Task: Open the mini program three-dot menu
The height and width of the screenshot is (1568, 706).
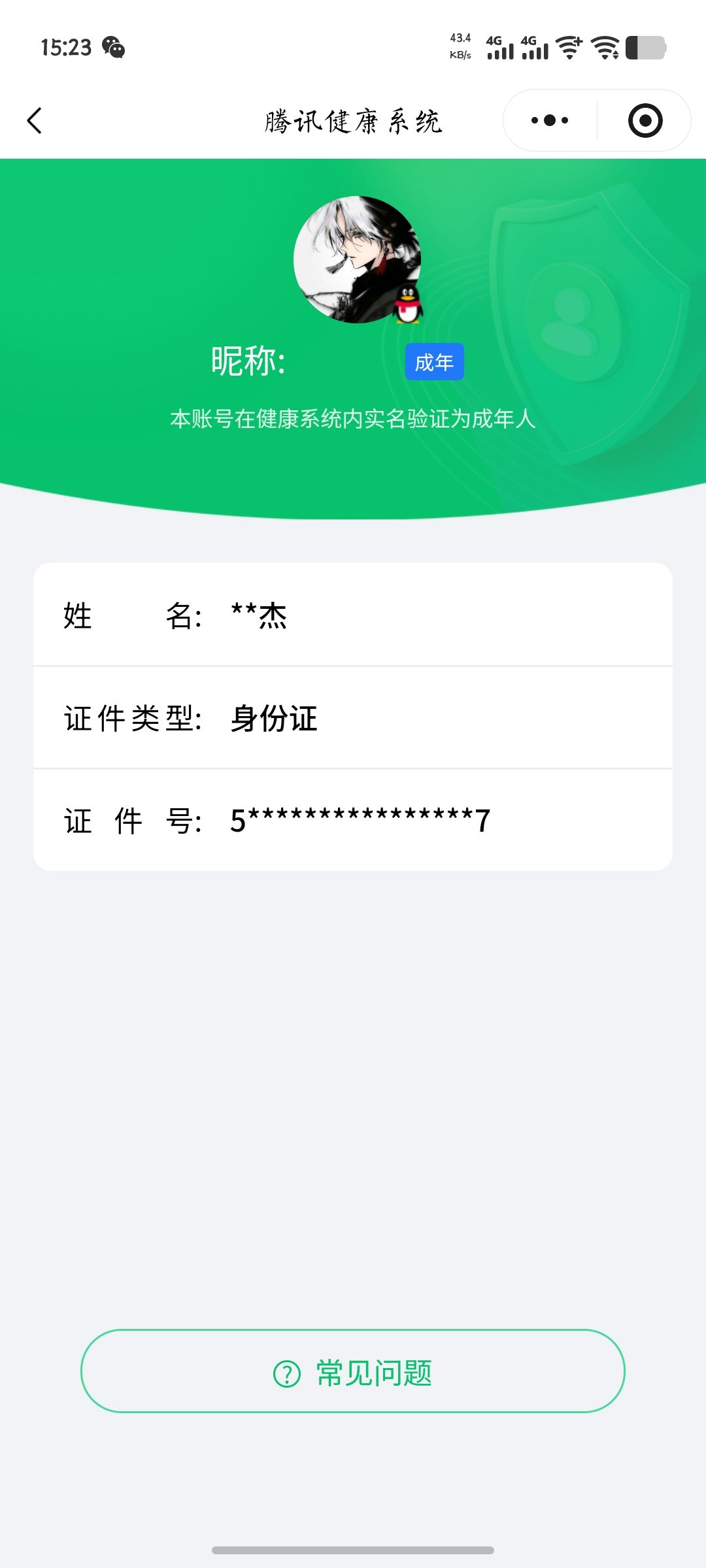Action: click(549, 120)
